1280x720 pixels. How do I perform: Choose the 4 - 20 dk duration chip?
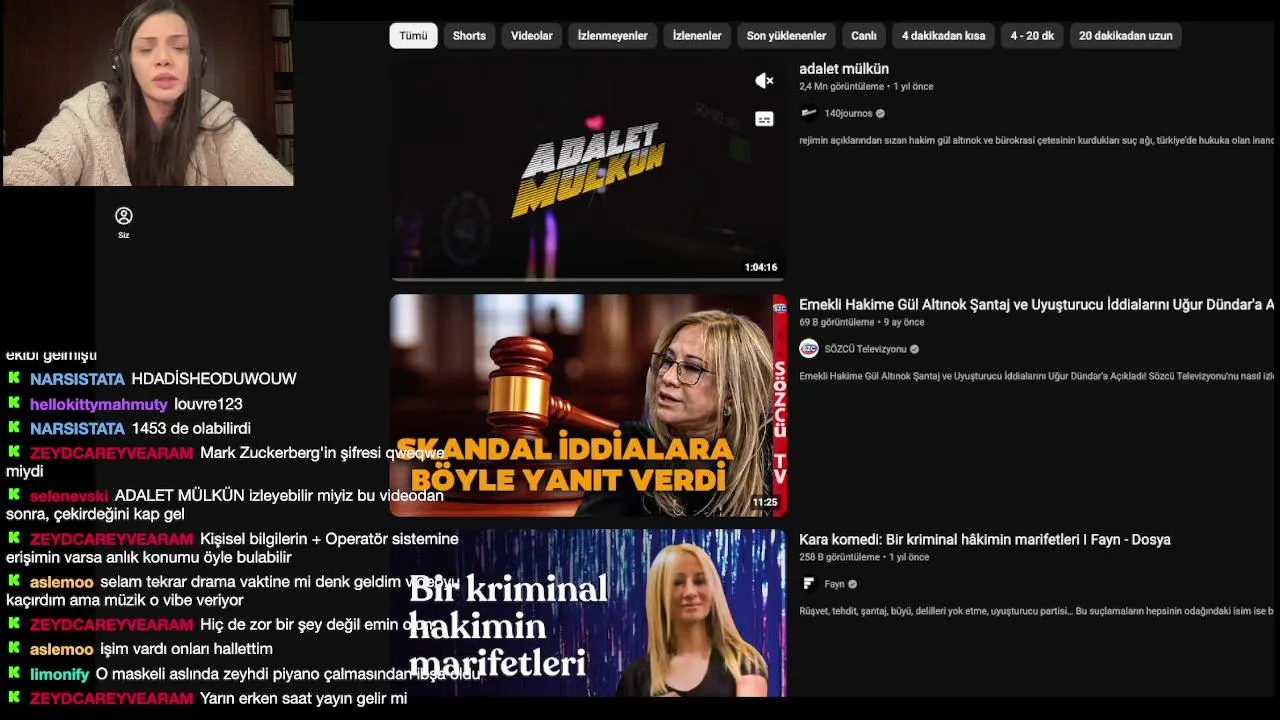pos(1031,36)
